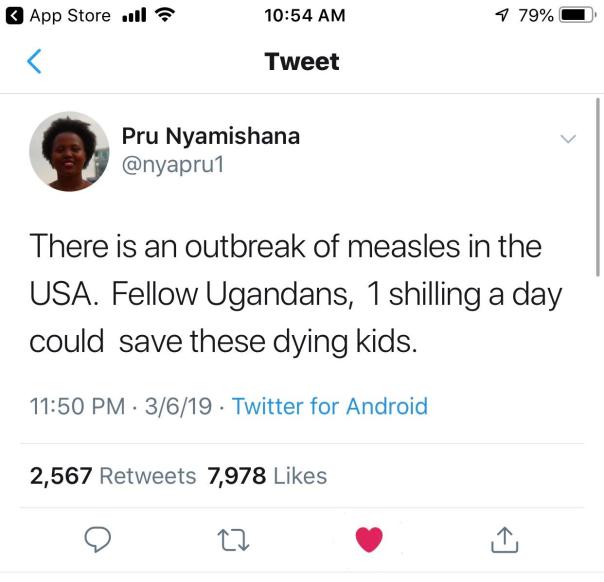Go back from the Tweet screen
Viewport: 604px width, 582px height.
pyautogui.click(x=34, y=62)
